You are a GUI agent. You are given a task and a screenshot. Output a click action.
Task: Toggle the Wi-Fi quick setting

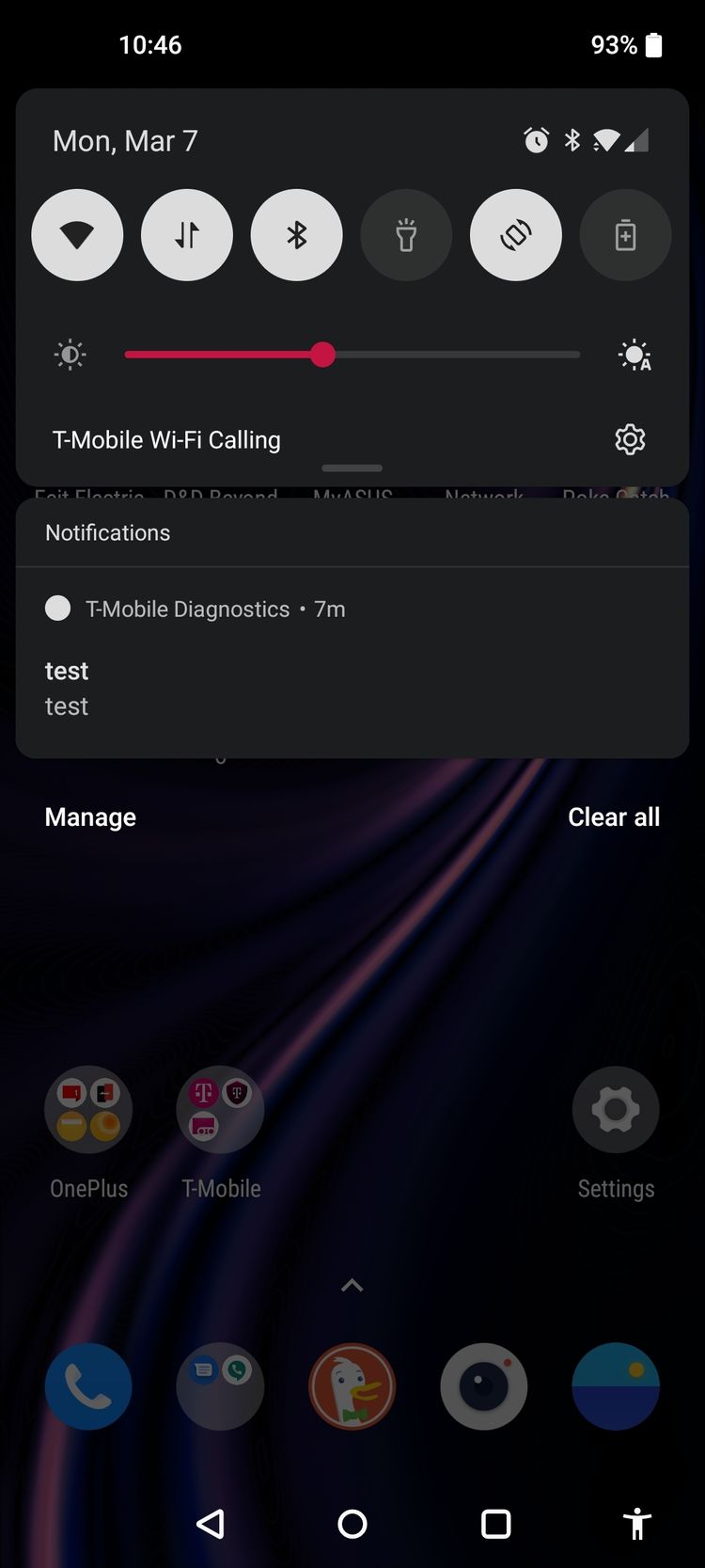point(77,235)
